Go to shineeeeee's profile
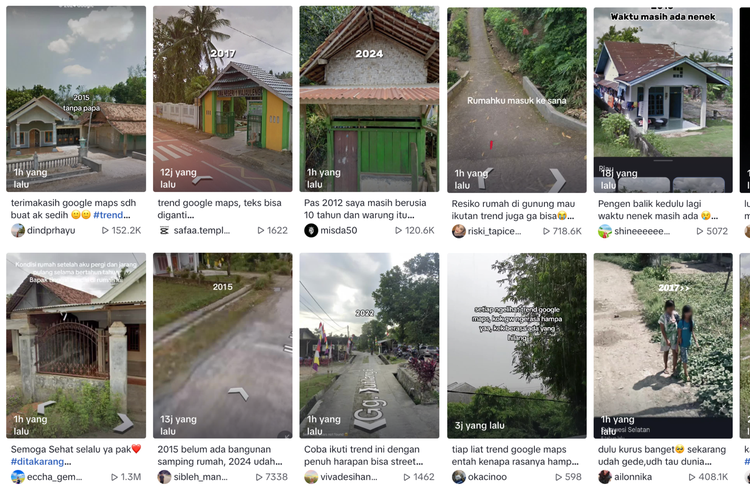This screenshot has height=500, width=750. coord(640,231)
